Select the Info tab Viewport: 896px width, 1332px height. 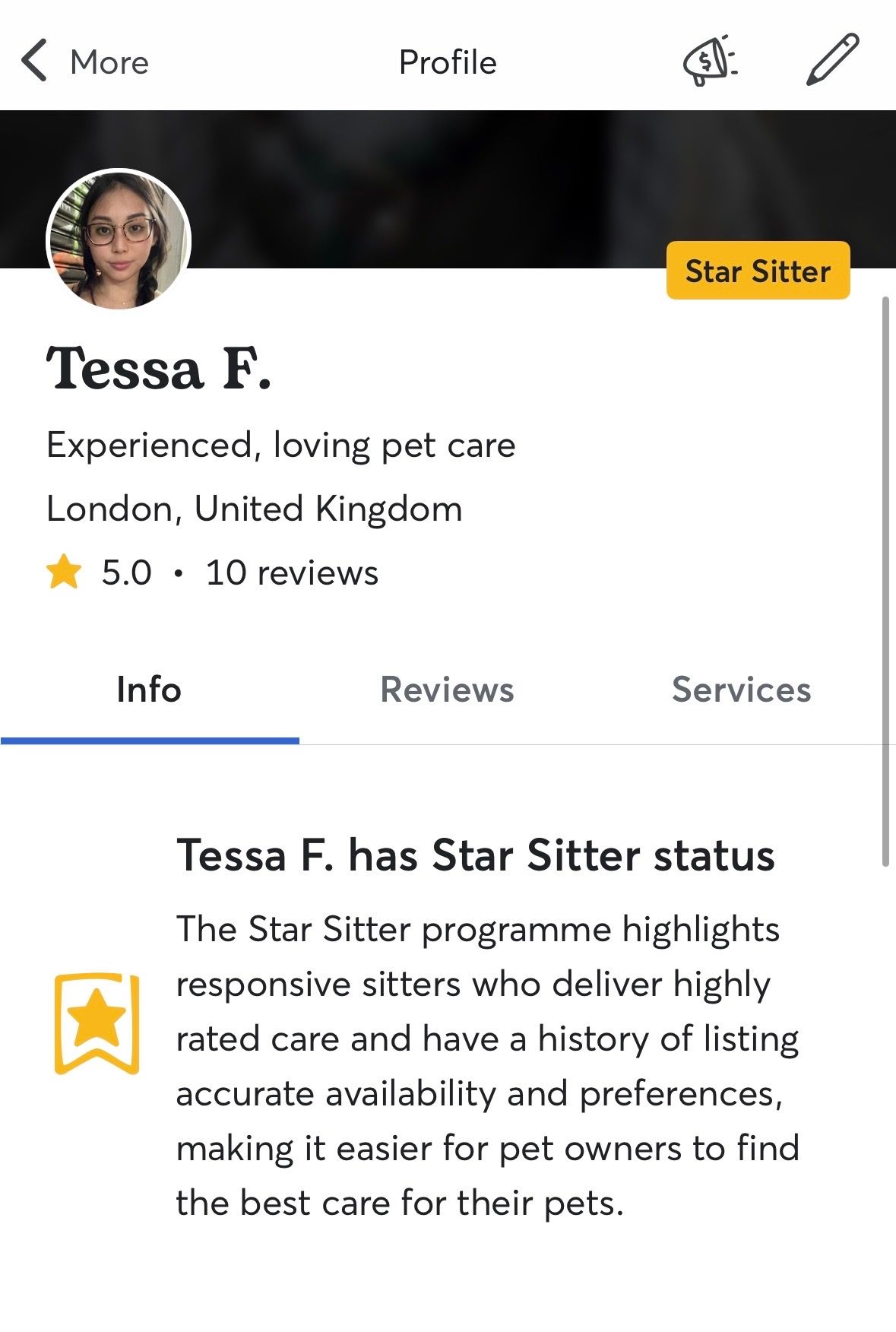click(x=149, y=690)
